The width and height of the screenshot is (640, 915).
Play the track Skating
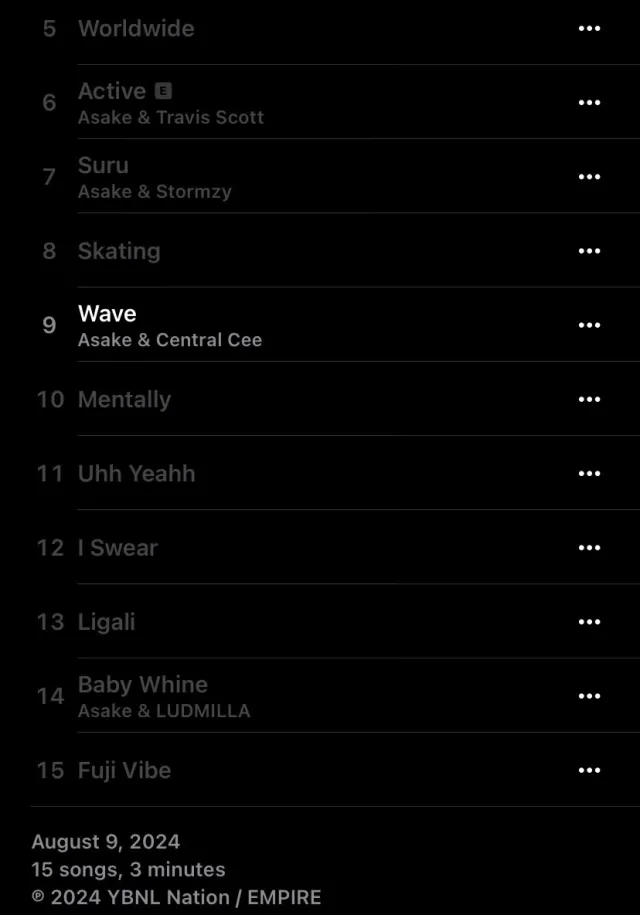[x=119, y=251]
